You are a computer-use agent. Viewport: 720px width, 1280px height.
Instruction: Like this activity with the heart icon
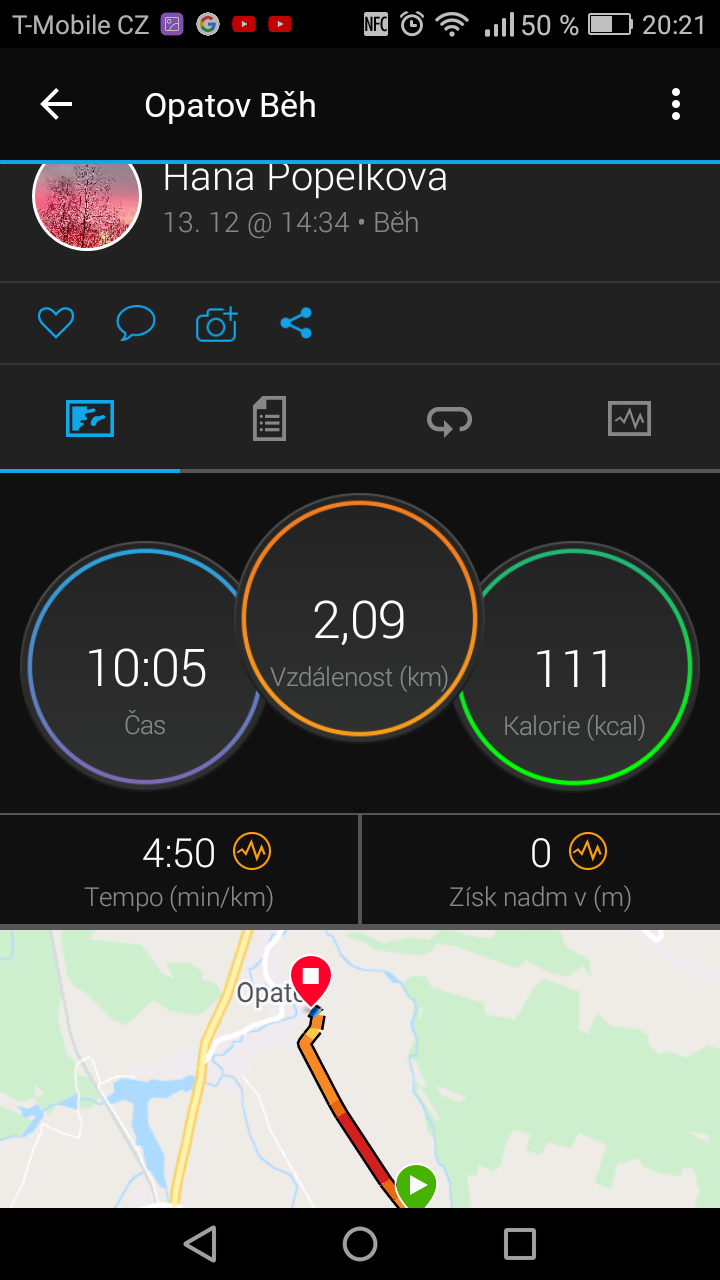point(56,323)
